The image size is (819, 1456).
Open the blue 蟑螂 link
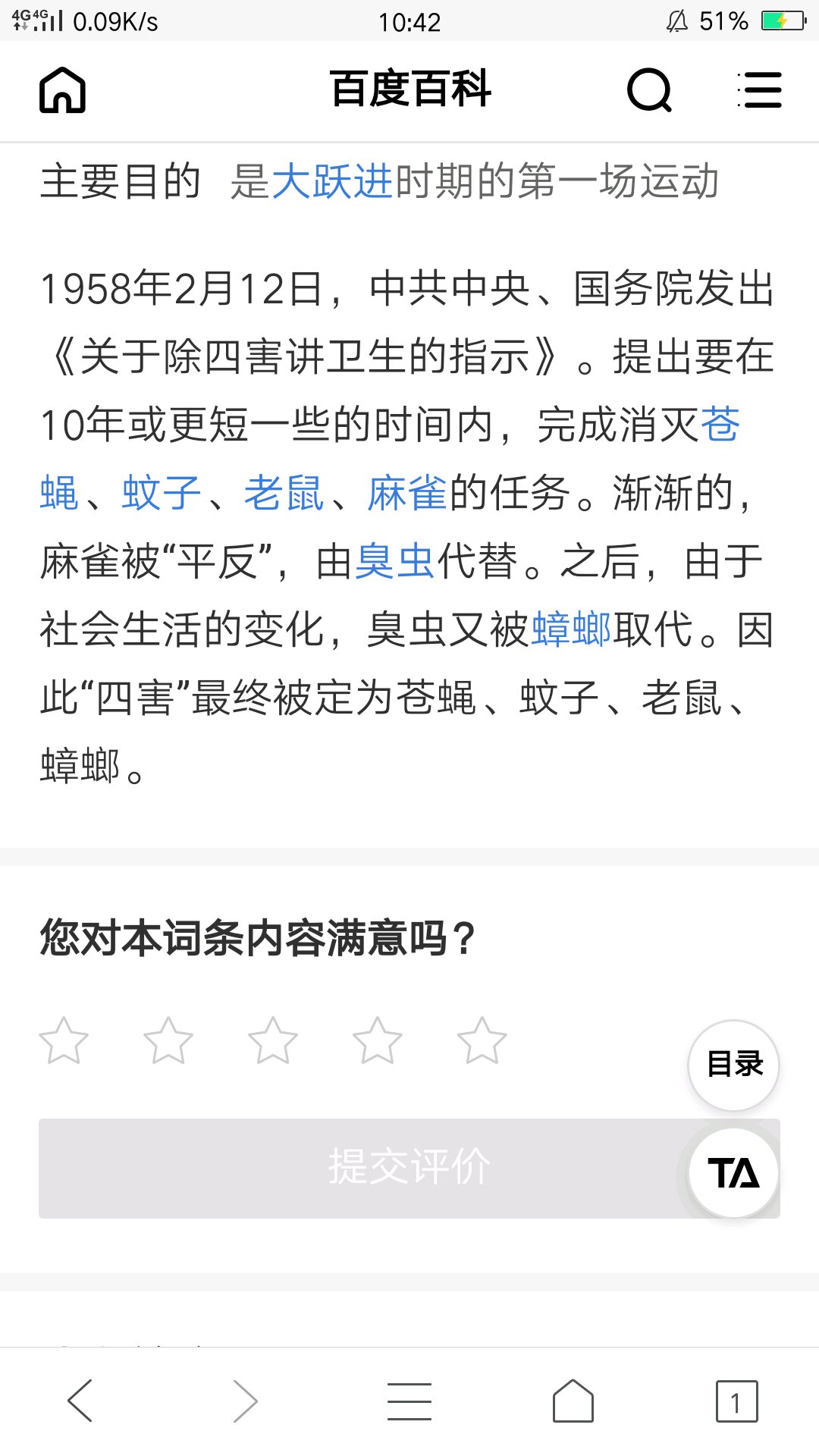[571, 630]
